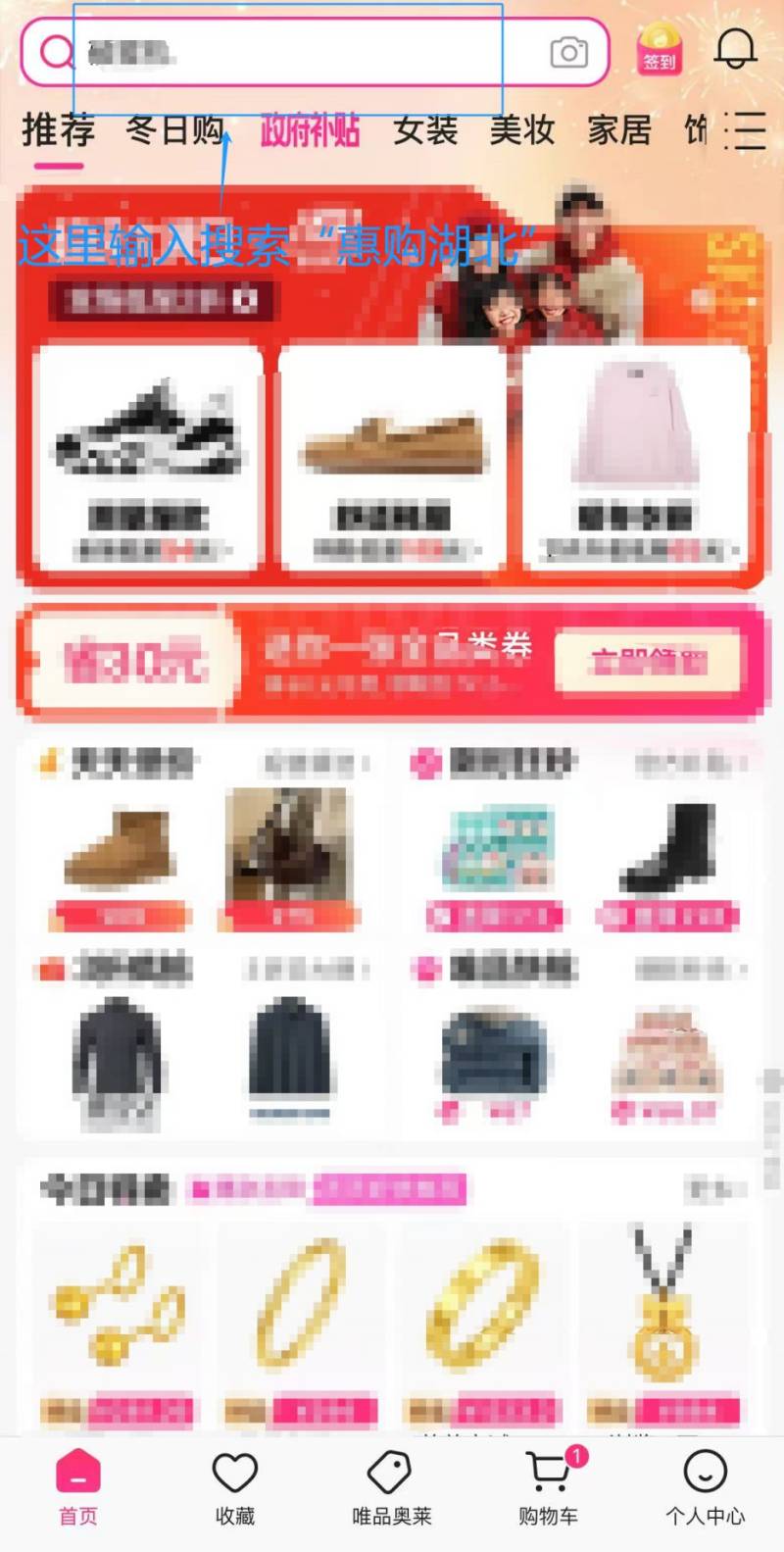Open the all-categories menu icon
The image size is (784, 1552).
point(746,130)
